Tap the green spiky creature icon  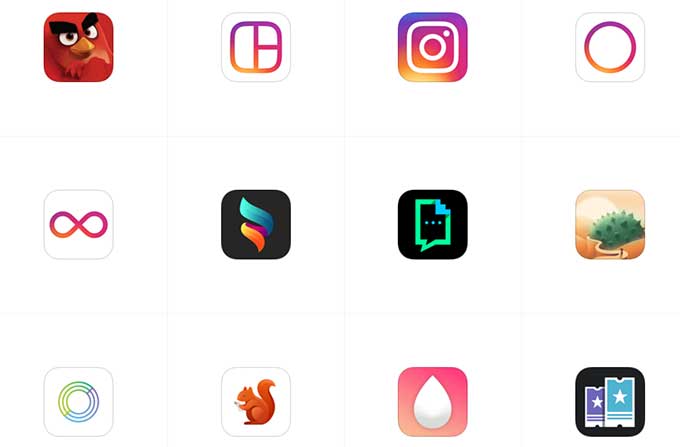pyautogui.click(x=610, y=224)
